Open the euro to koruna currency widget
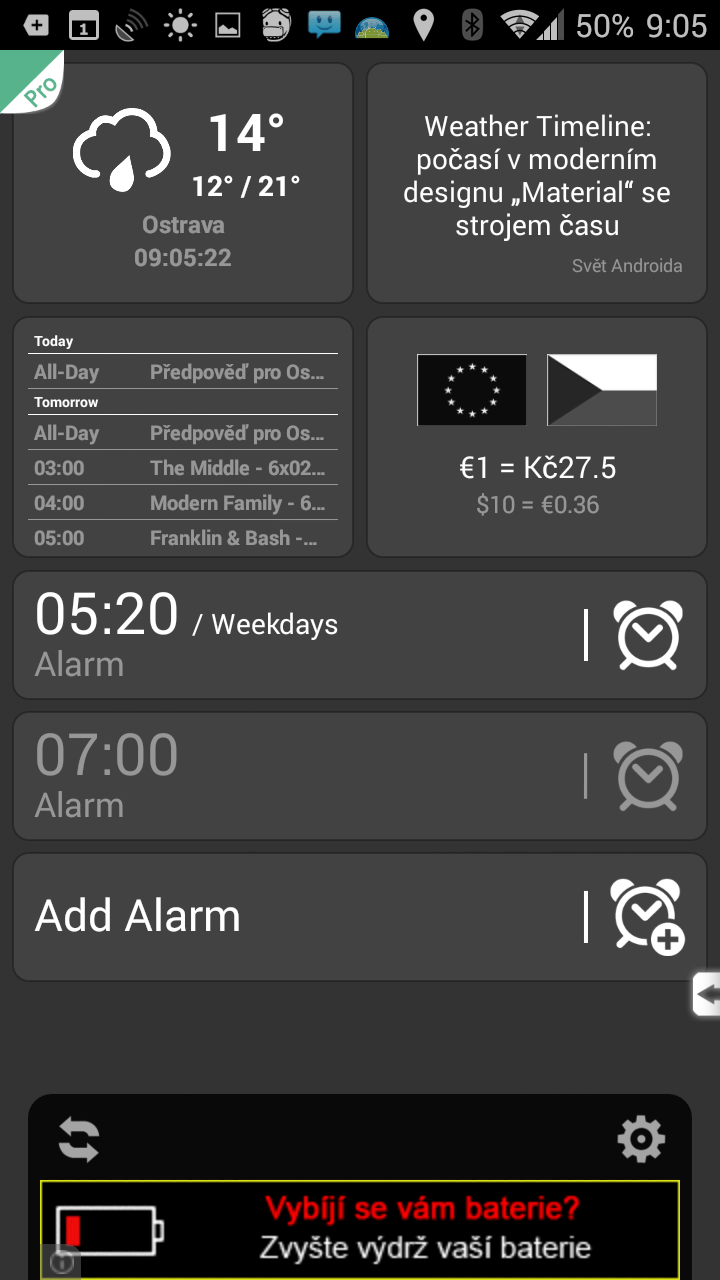 [537, 437]
